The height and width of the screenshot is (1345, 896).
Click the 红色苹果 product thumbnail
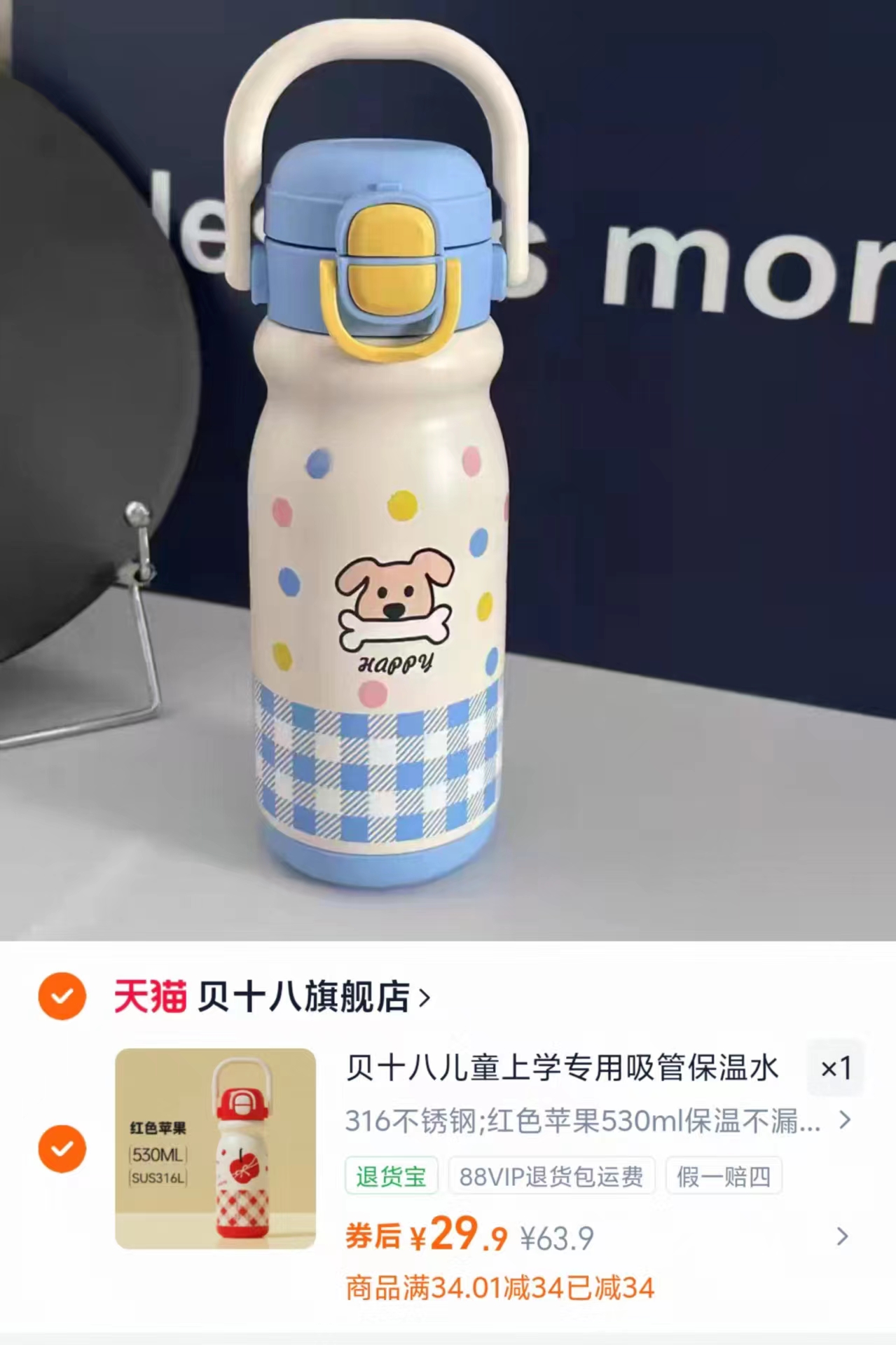[214, 1149]
